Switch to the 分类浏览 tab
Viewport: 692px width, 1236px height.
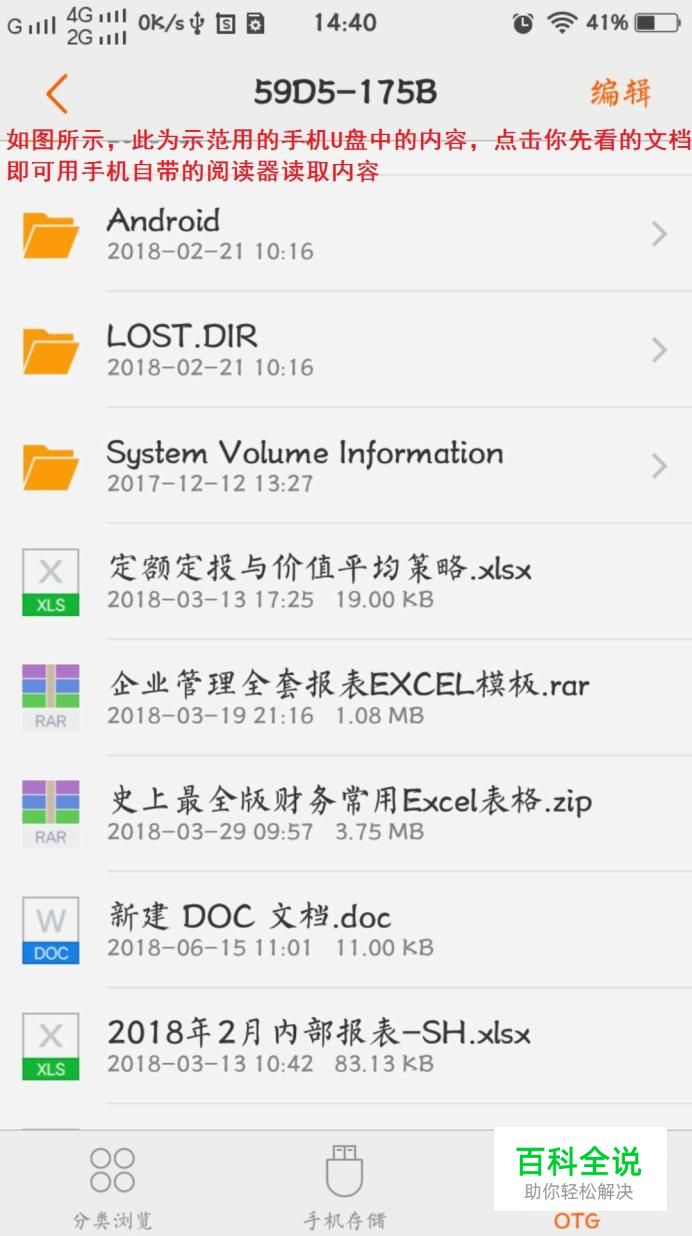[x=113, y=1186]
